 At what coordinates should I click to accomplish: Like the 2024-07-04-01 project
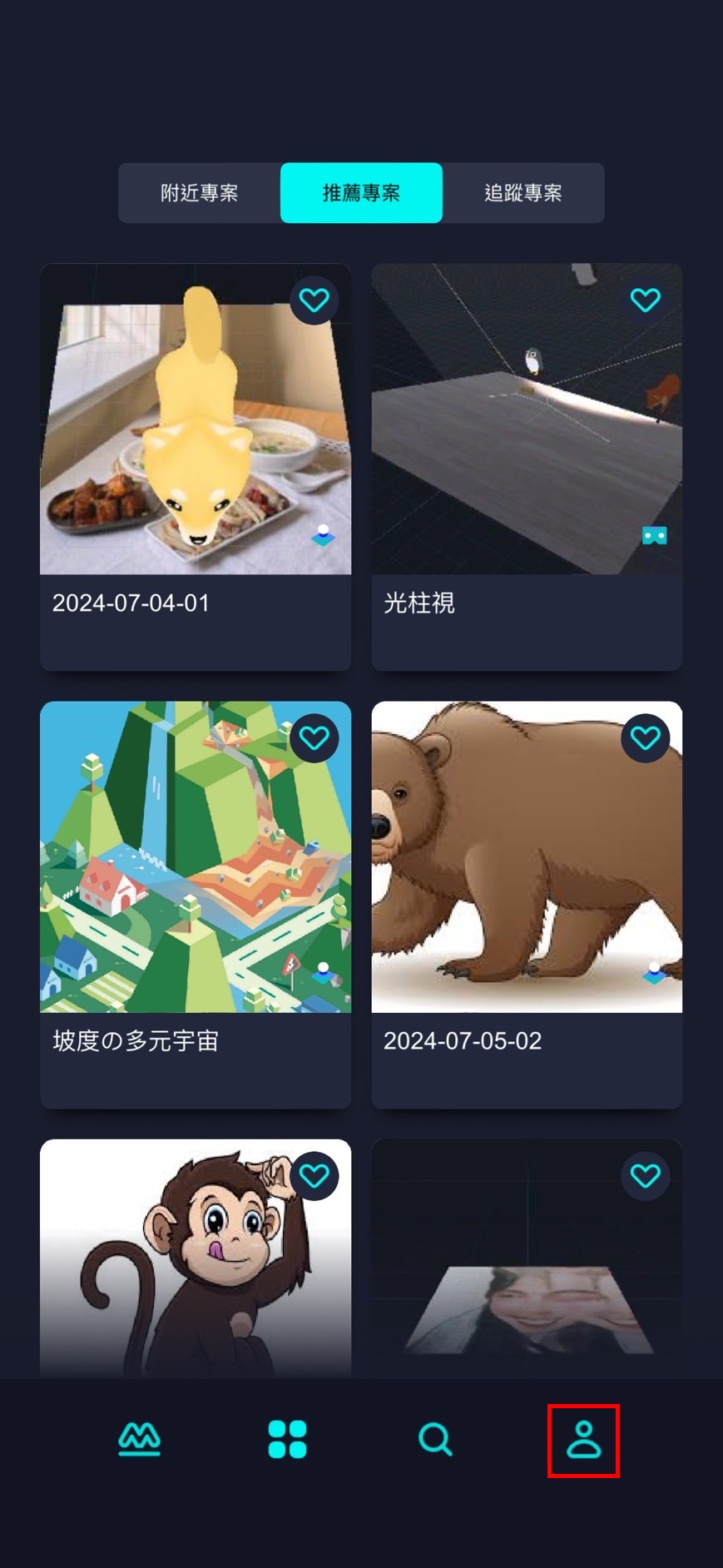pyautogui.click(x=314, y=300)
